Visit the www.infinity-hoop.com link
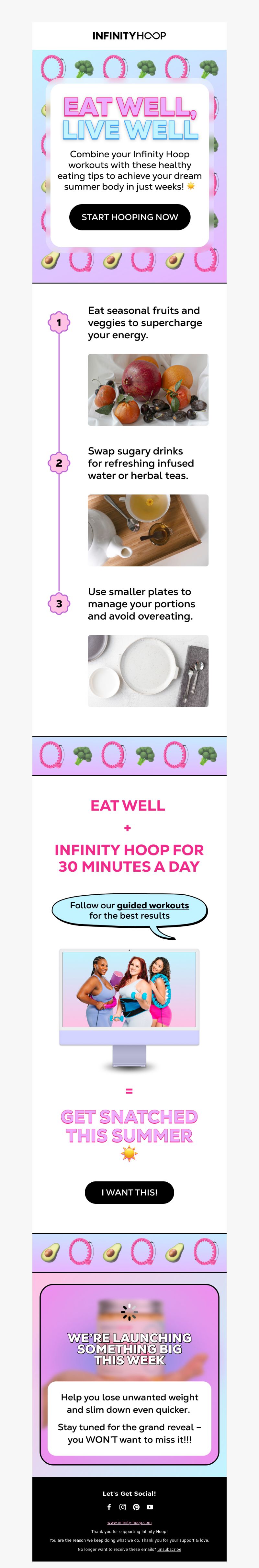The width and height of the screenshot is (259, 1568). [x=129, y=1522]
